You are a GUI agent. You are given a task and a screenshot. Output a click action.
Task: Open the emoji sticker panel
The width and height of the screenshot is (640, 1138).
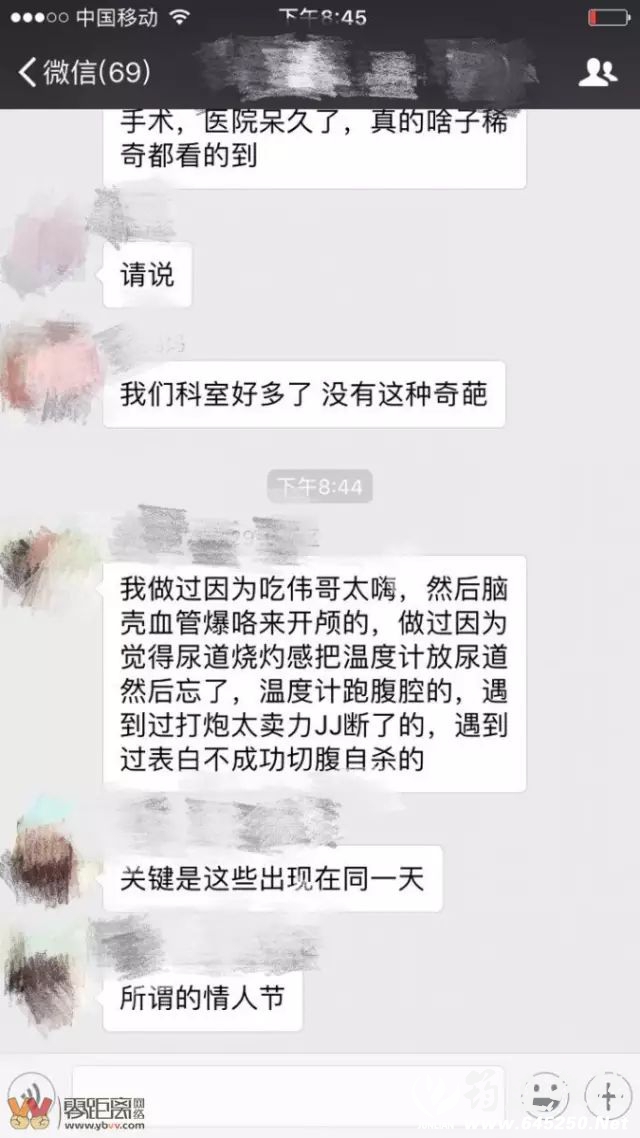click(545, 1096)
